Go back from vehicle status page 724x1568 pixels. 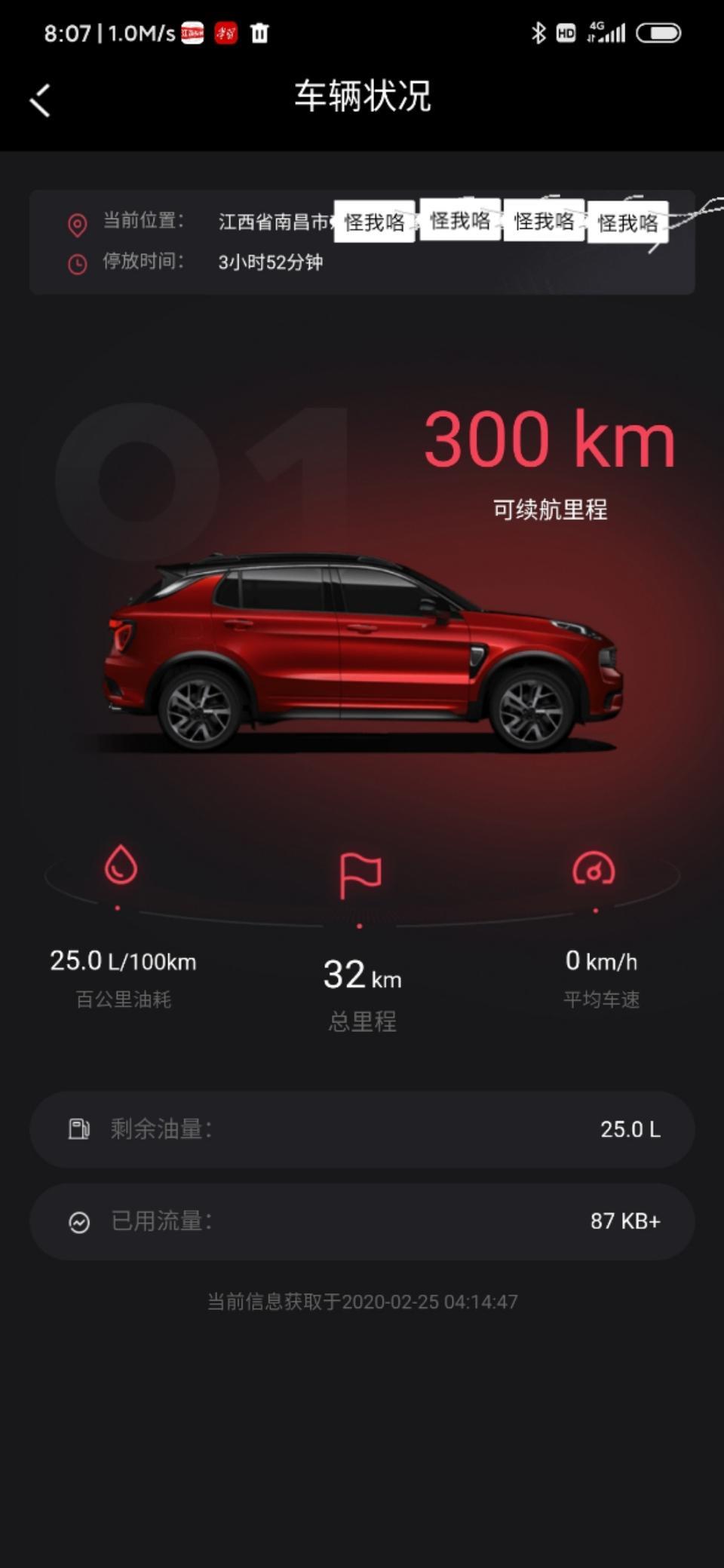[40, 100]
